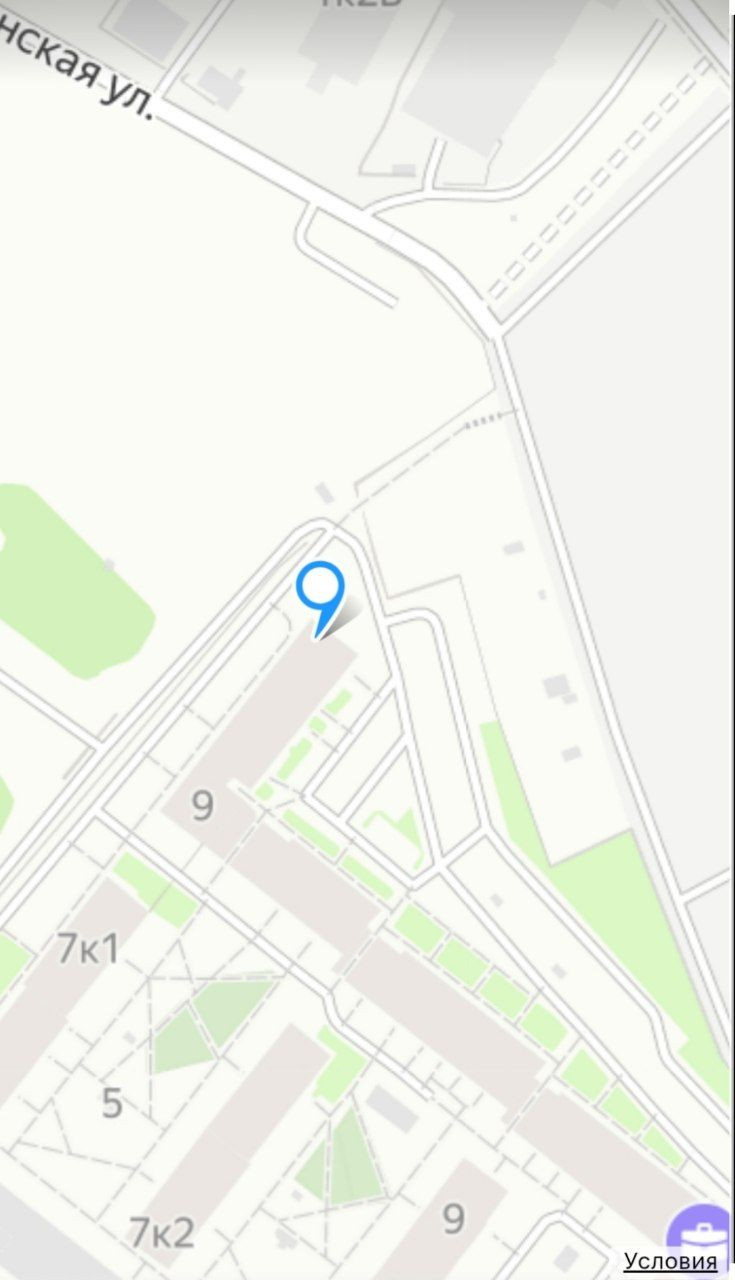735x1280 pixels.
Task: Open the Условия terms link
Action: click(670, 1262)
